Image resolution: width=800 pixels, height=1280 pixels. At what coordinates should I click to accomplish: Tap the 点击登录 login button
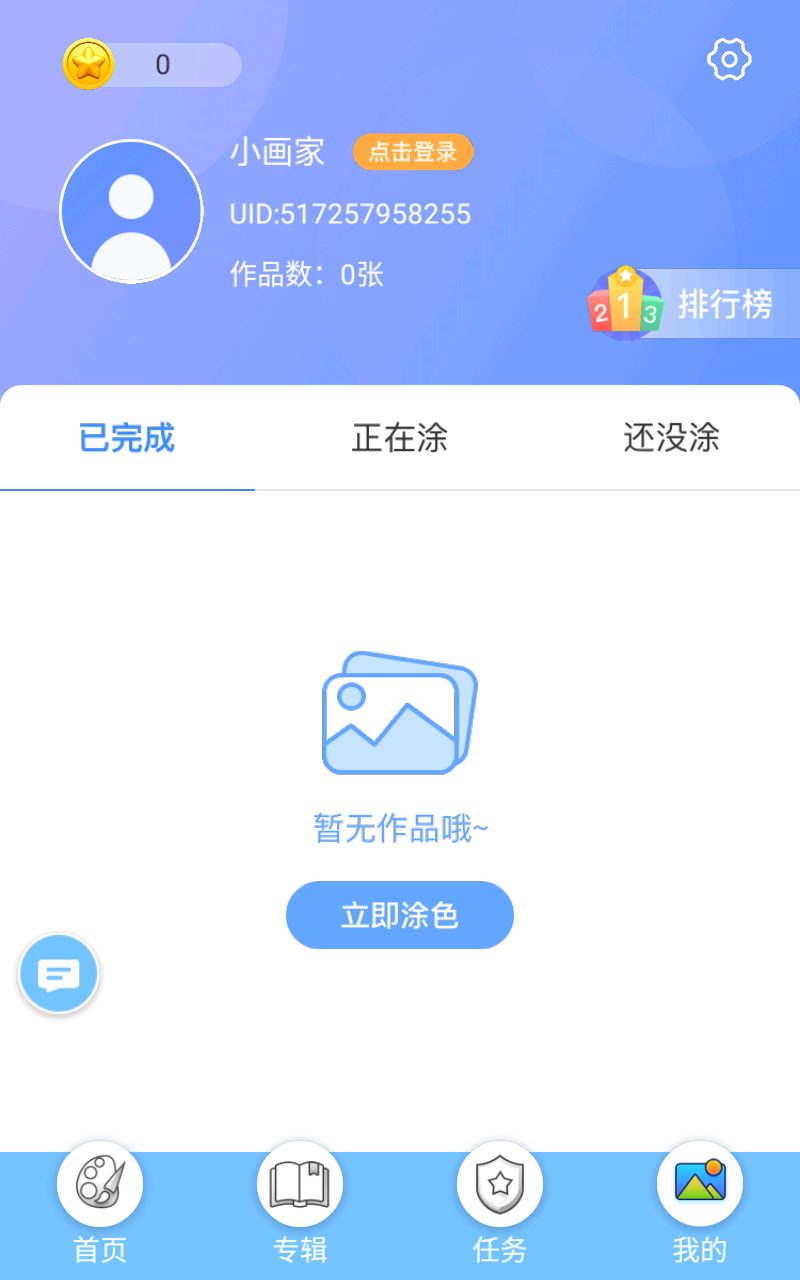coord(413,152)
